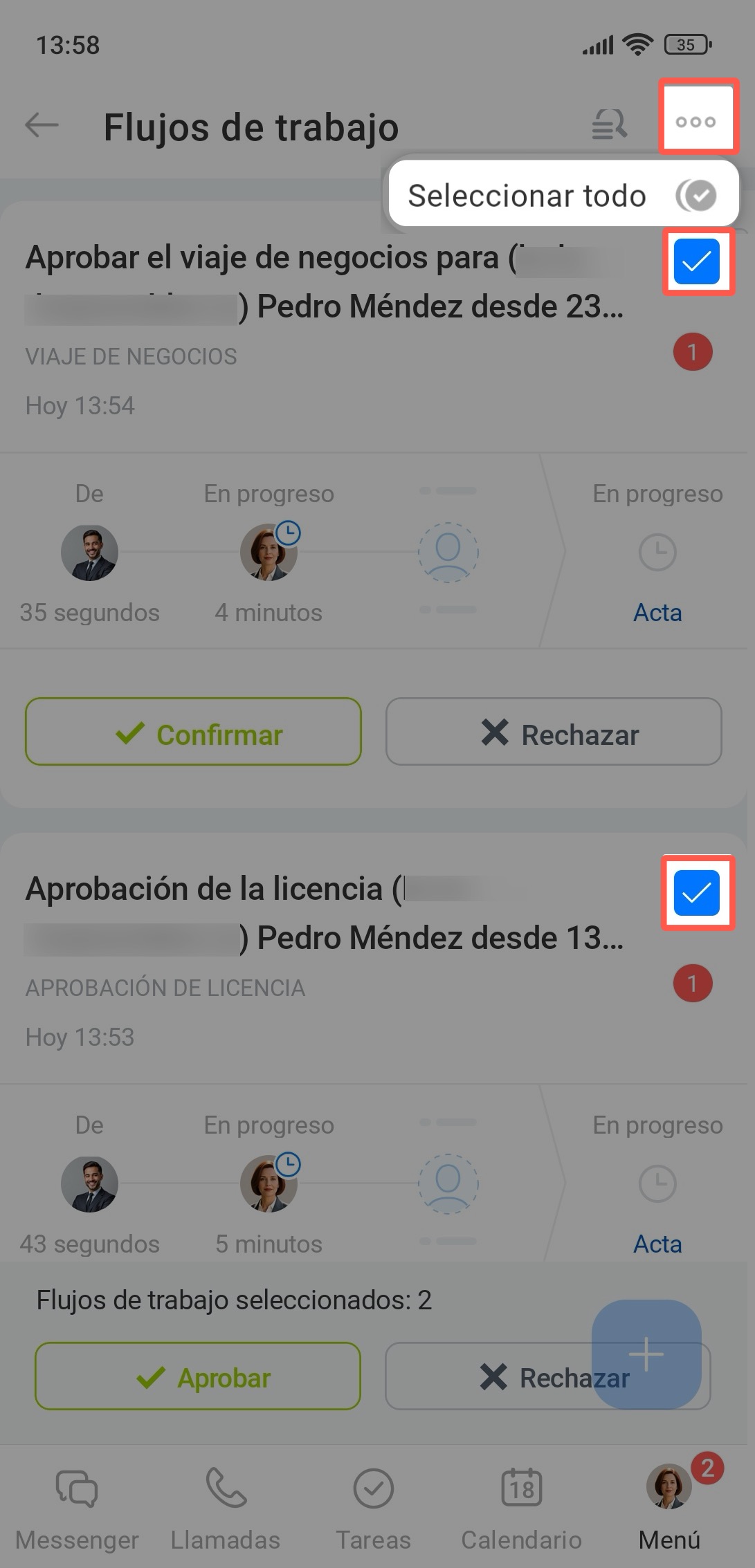
Task: Approve the two selected workflows
Action: click(198, 1377)
